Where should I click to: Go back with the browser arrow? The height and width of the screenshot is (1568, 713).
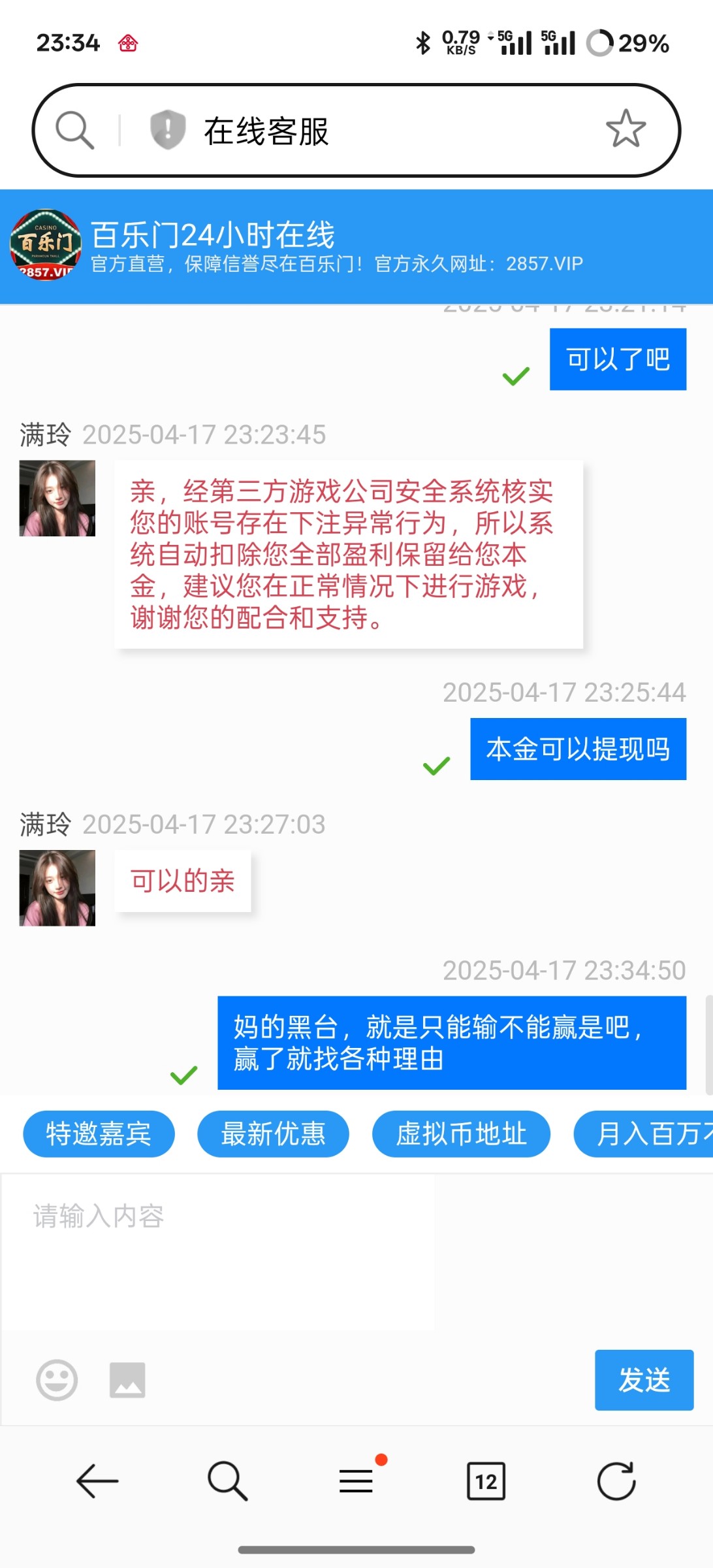point(97,1480)
